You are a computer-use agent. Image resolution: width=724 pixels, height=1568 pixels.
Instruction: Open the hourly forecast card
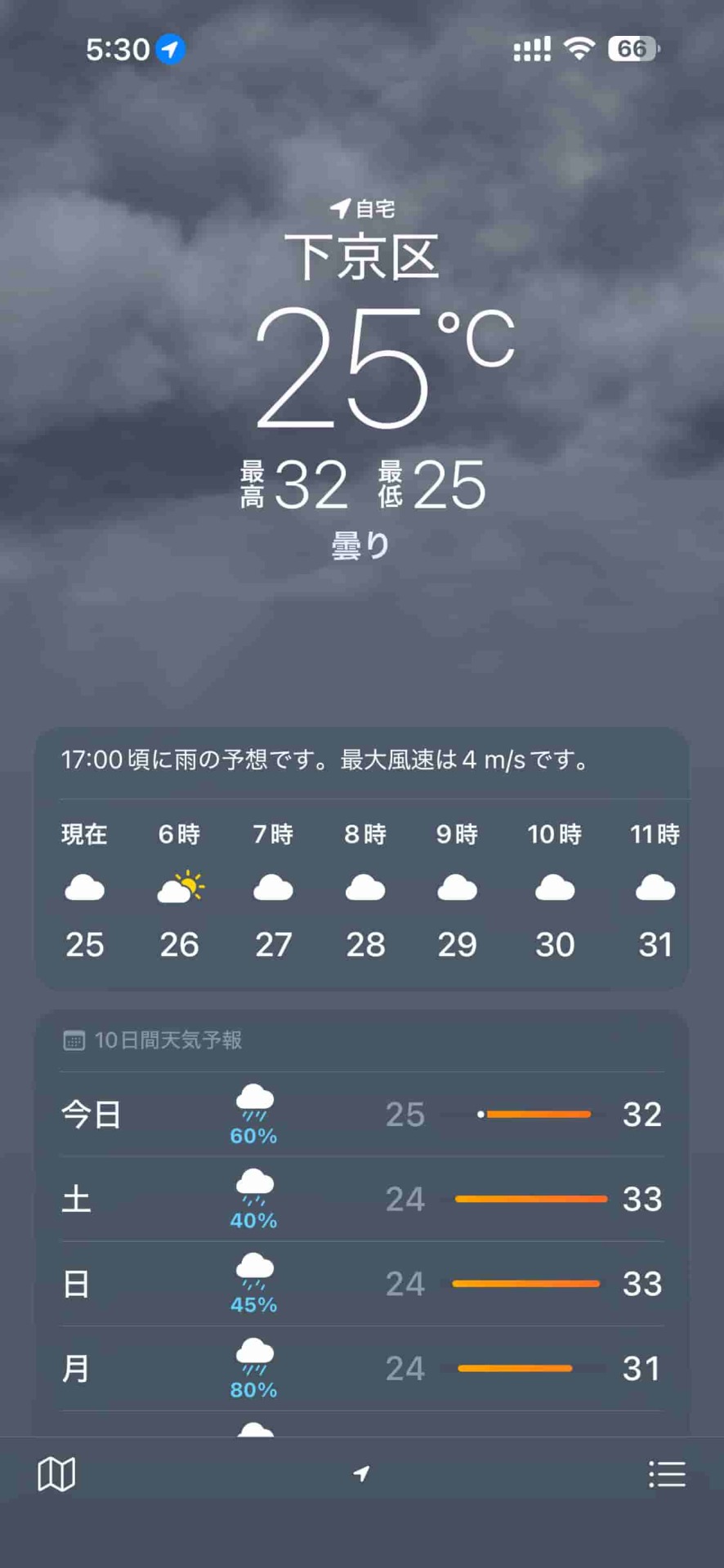pyautogui.click(x=361, y=890)
